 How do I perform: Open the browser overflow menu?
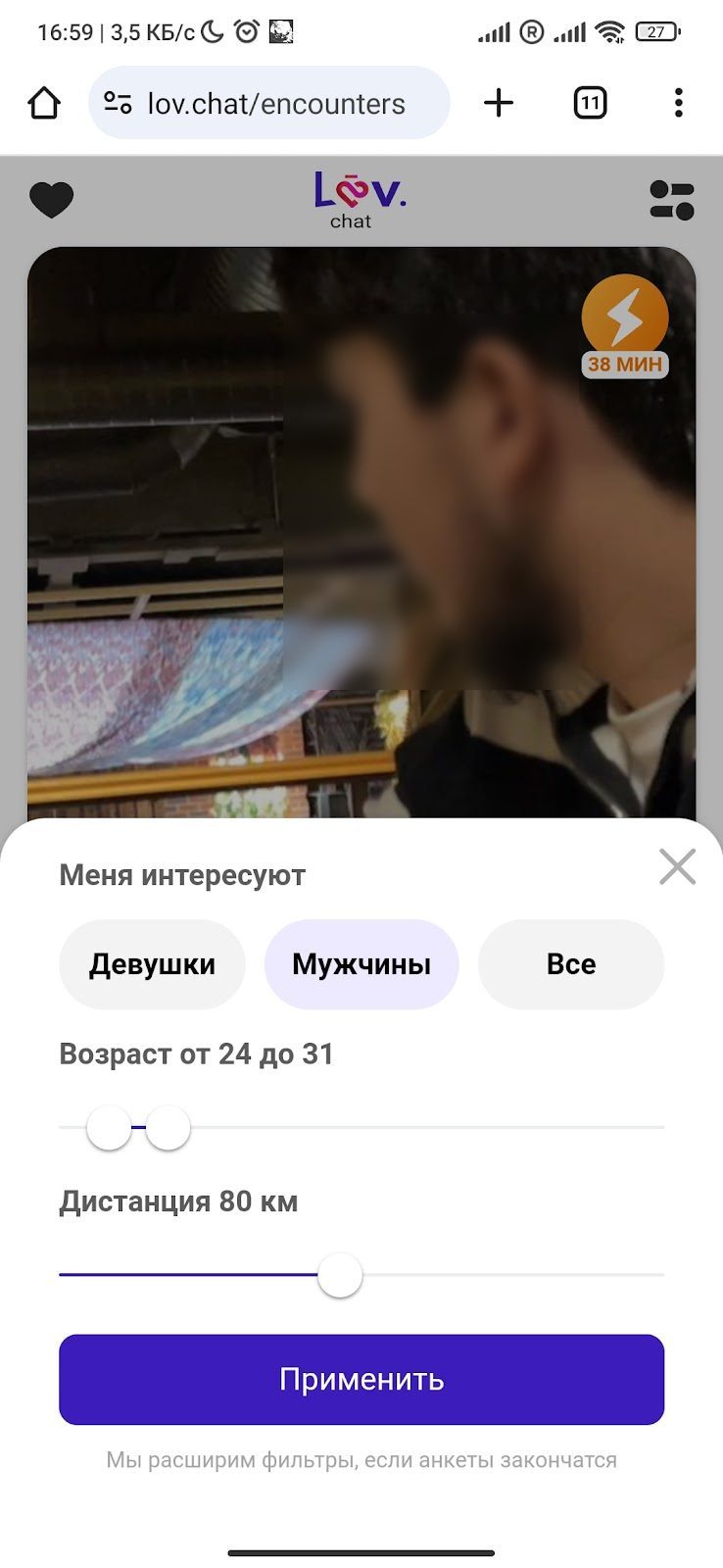678,103
